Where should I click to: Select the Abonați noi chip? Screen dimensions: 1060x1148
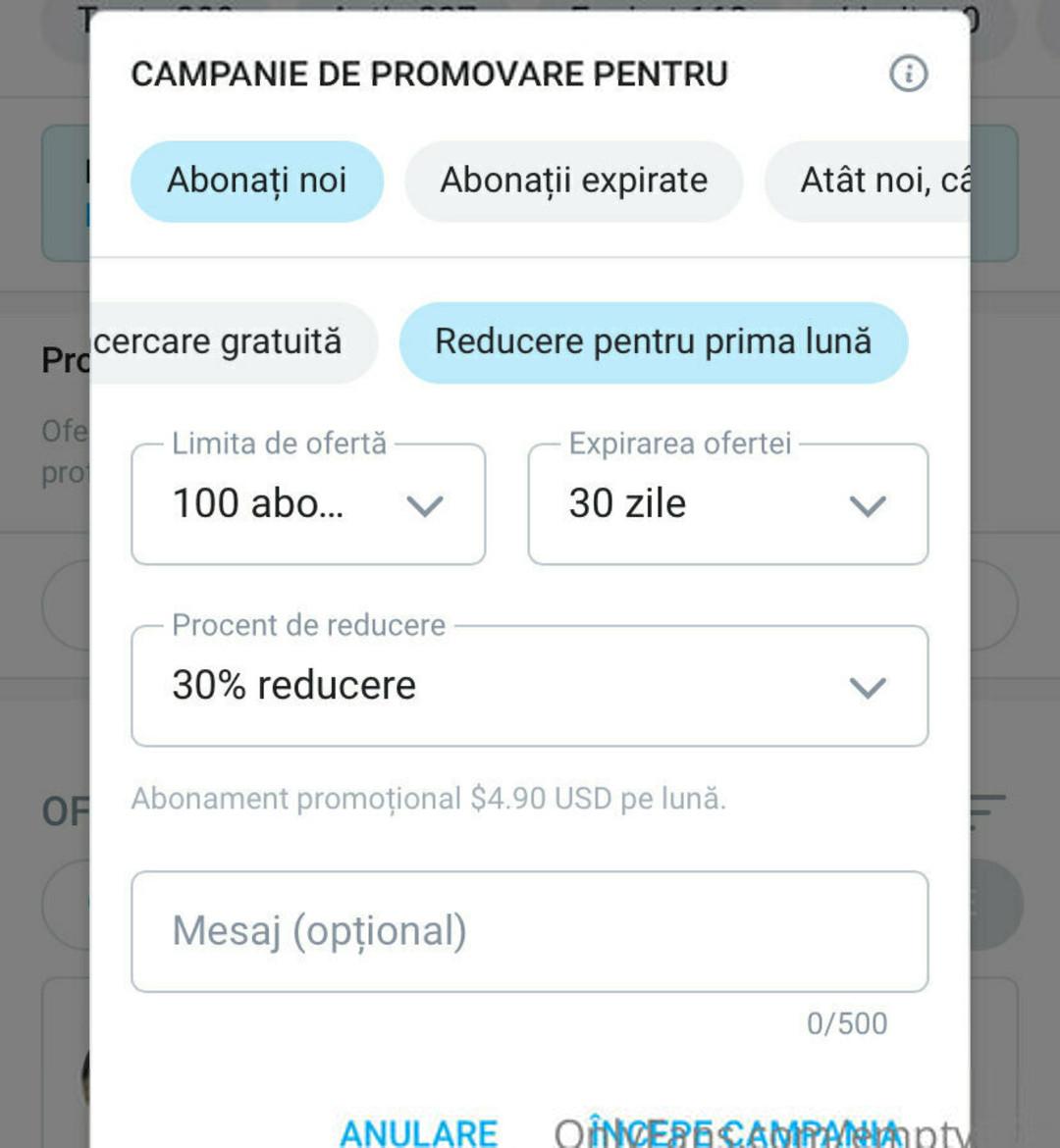coord(256,181)
